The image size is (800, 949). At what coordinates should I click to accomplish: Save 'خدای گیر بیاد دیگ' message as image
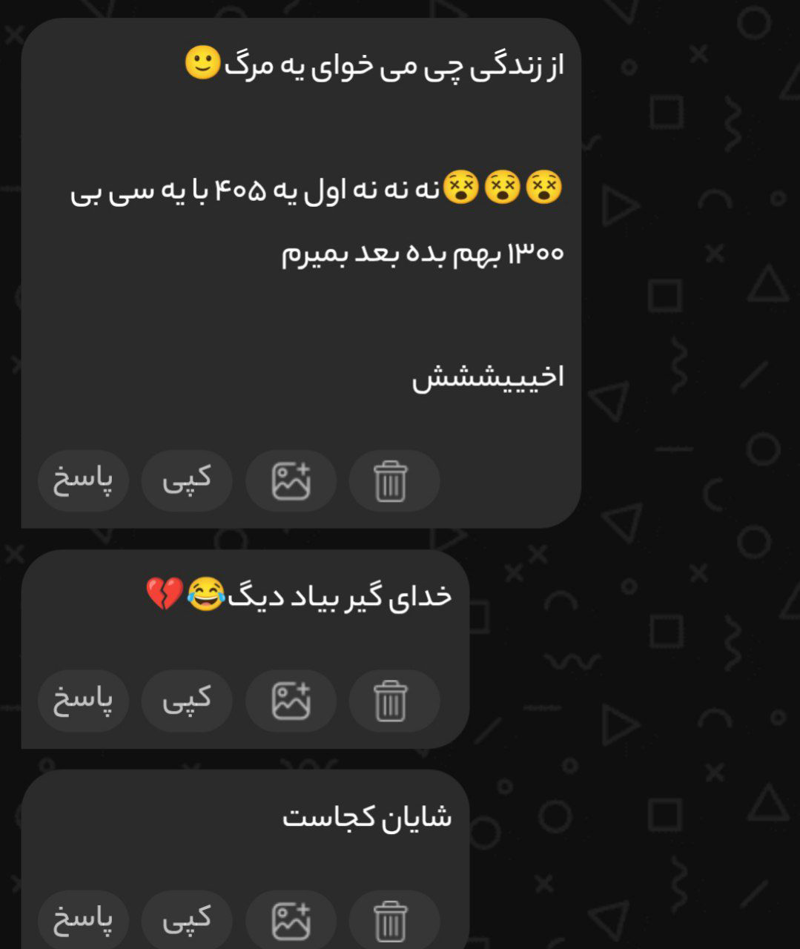pyautogui.click(x=291, y=701)
